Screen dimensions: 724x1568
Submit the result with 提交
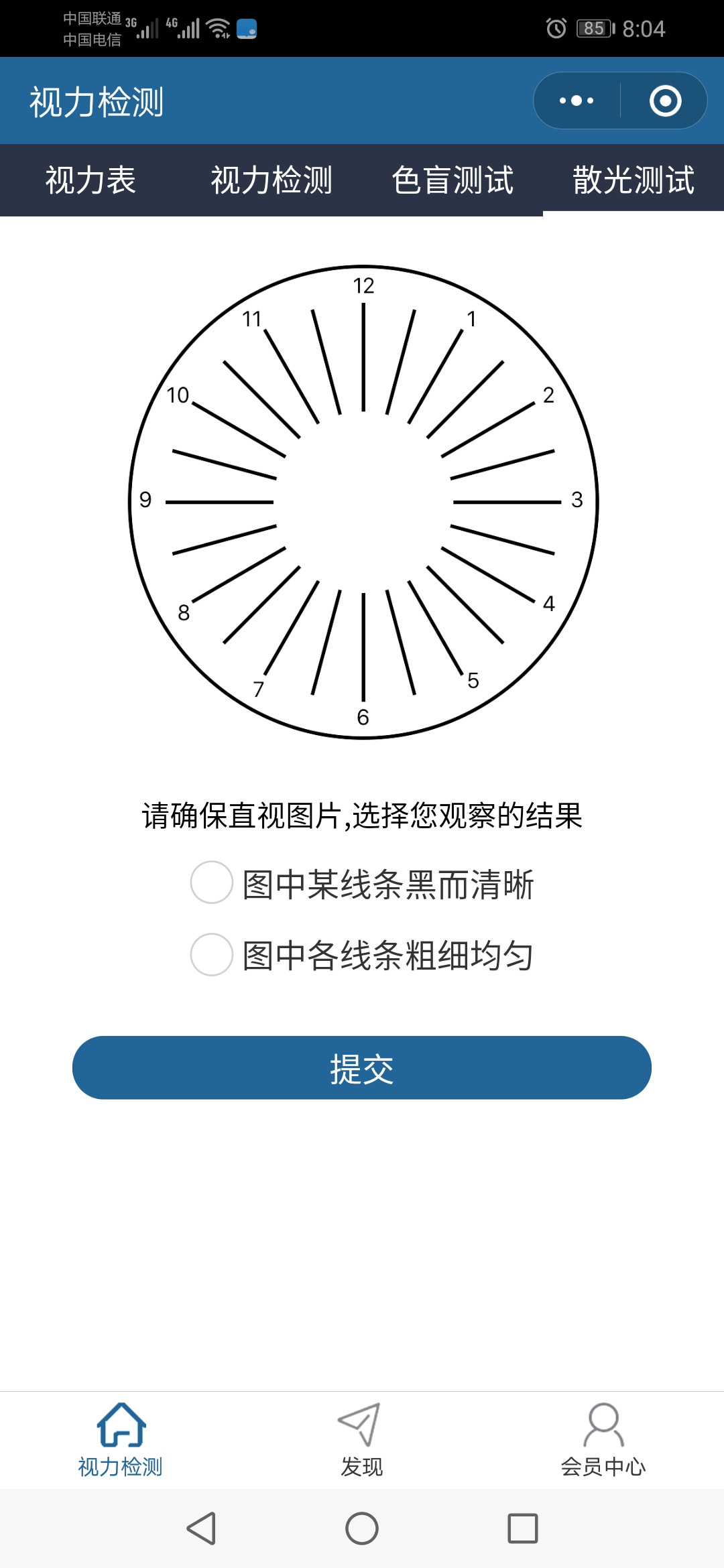click(x=362, y=1067)
